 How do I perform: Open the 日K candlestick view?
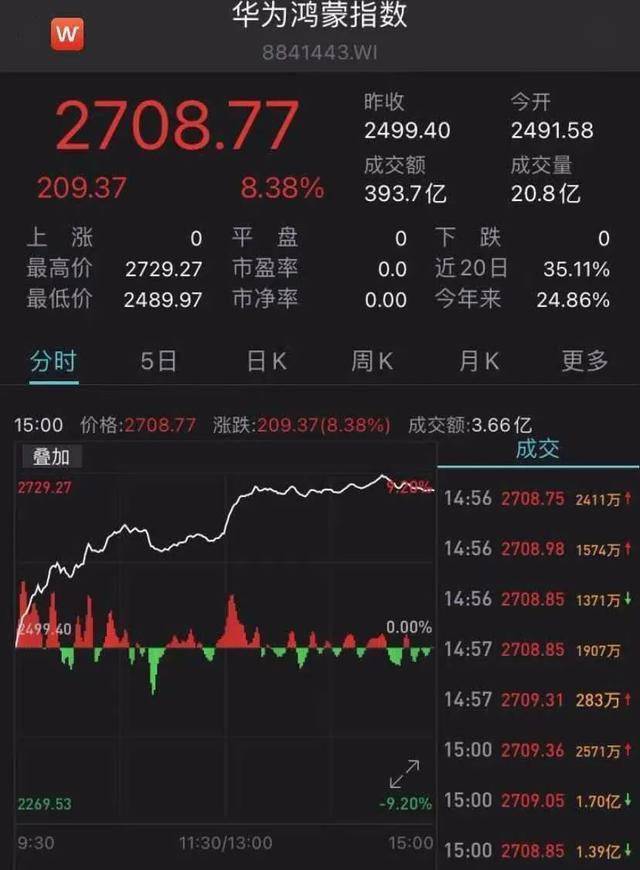pos(266,361)
